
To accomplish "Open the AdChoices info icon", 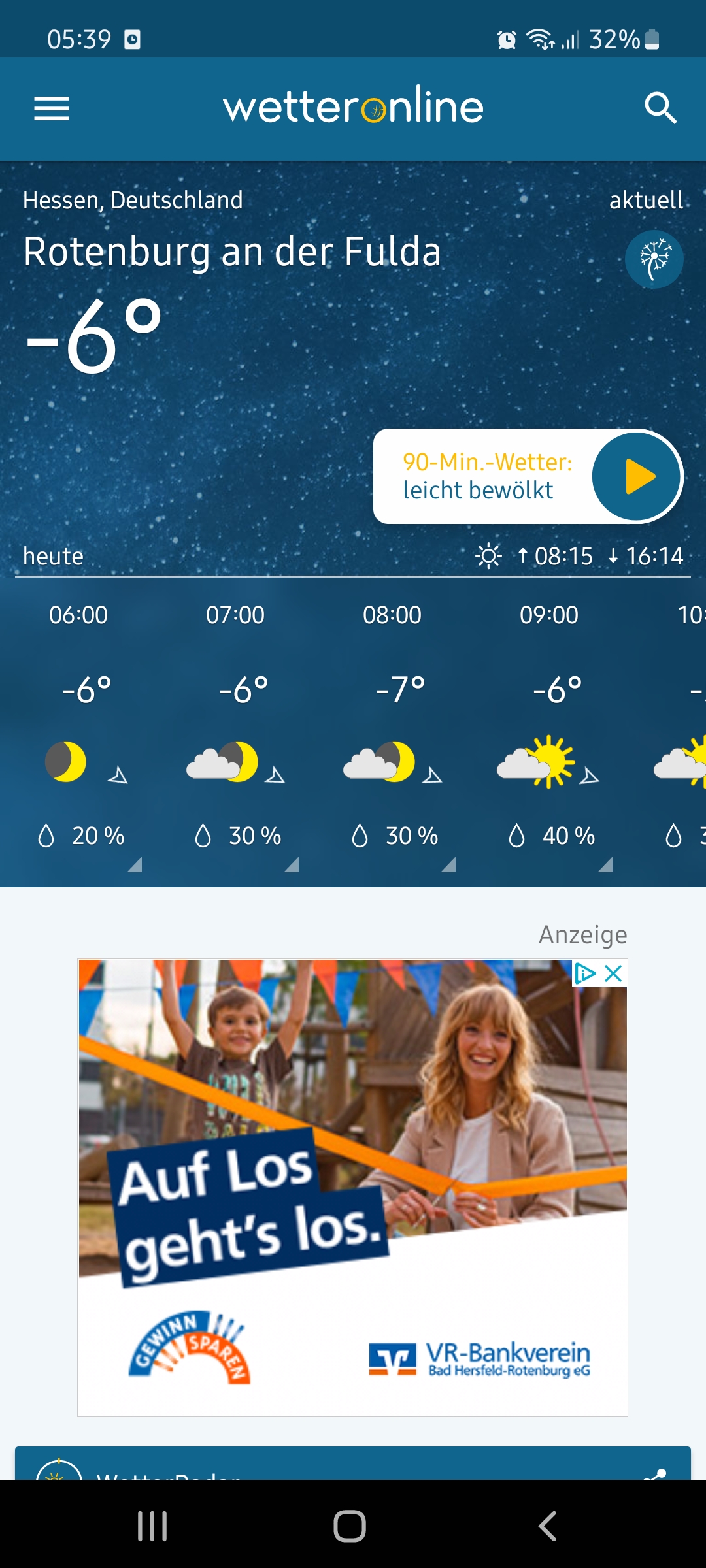I will 585,973.
